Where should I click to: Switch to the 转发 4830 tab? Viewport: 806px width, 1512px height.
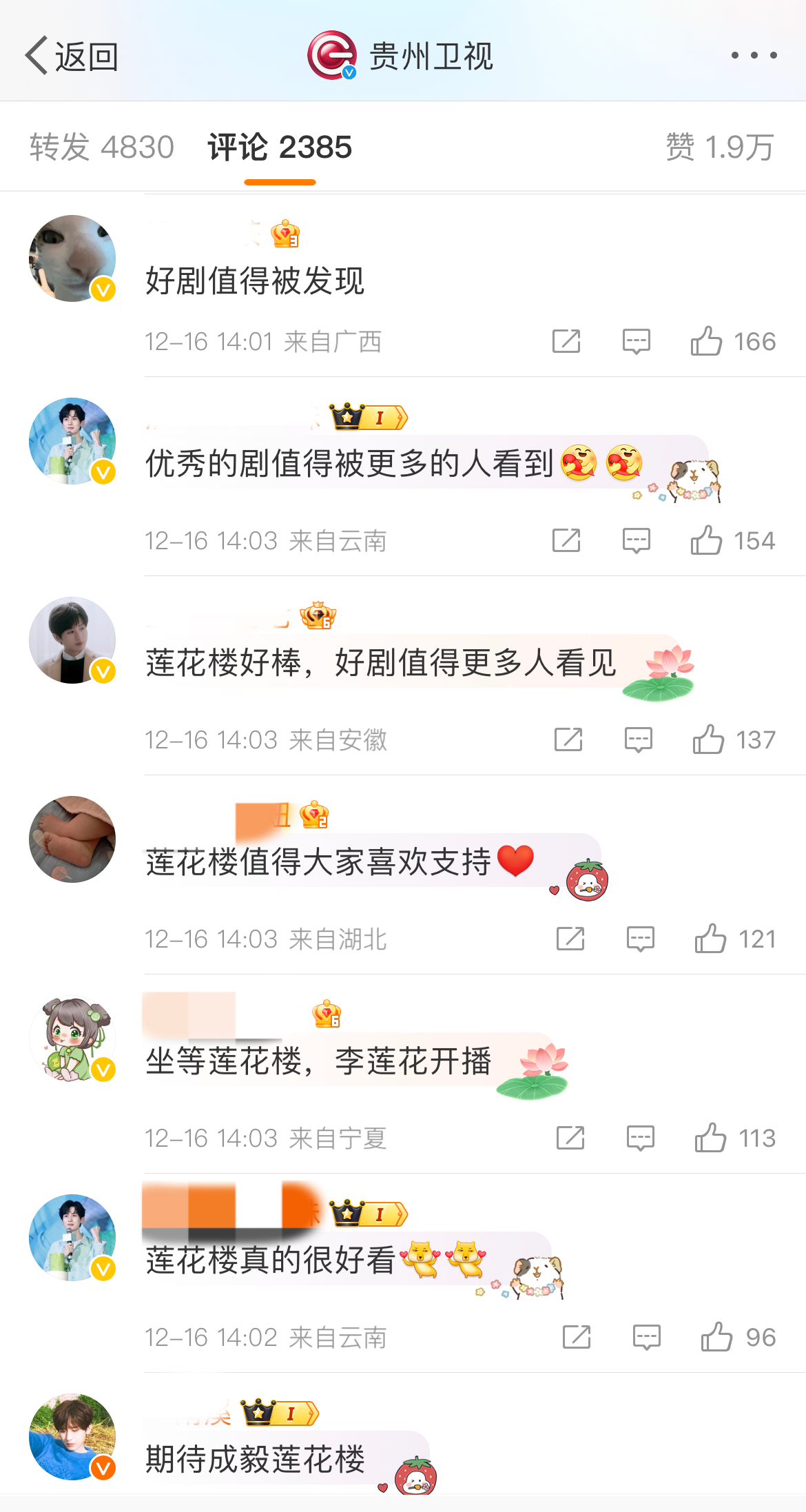coord(102,147)
